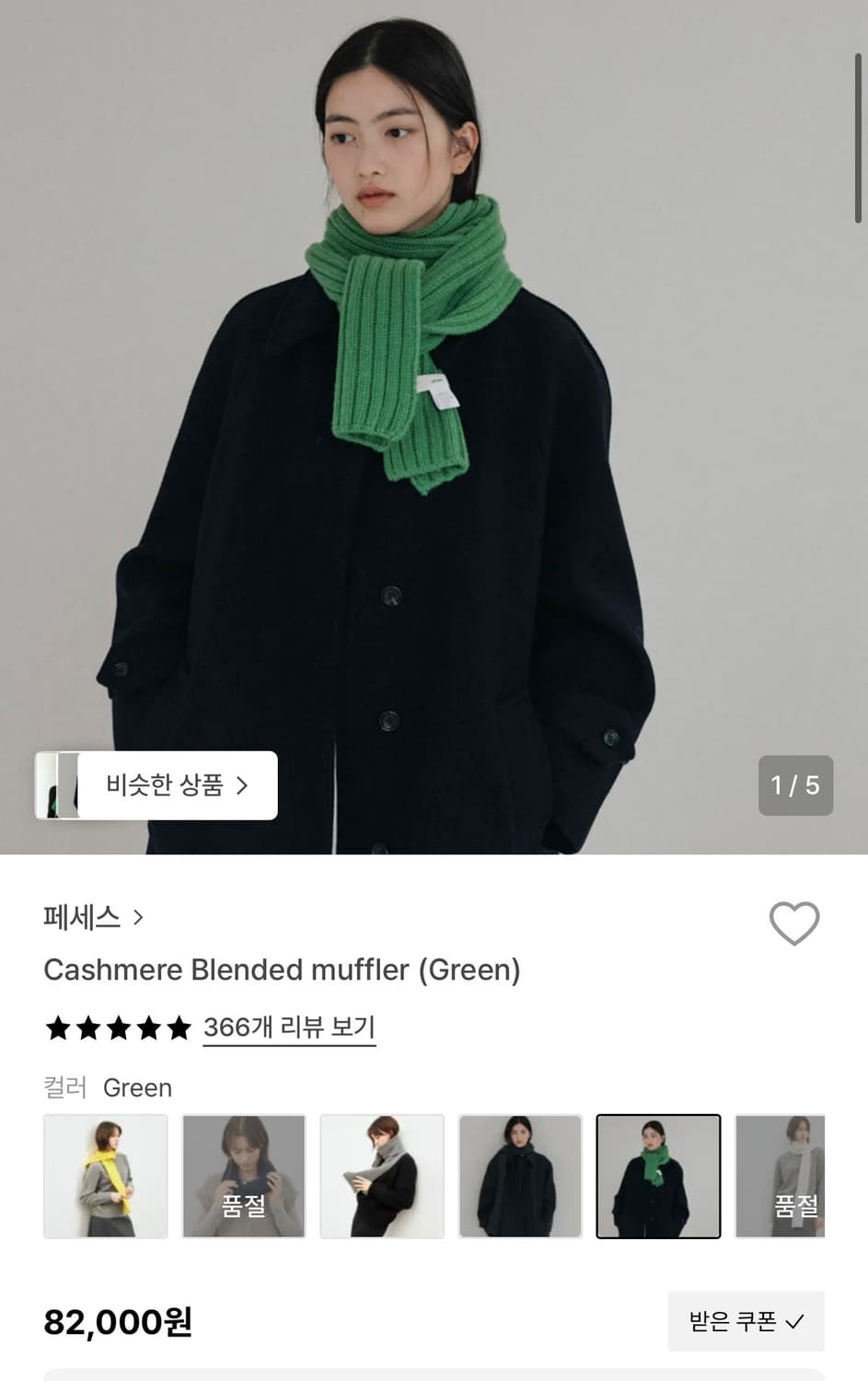
Task: Tap the chevron next to 비슷한 상품
Action: pos(244,785)
